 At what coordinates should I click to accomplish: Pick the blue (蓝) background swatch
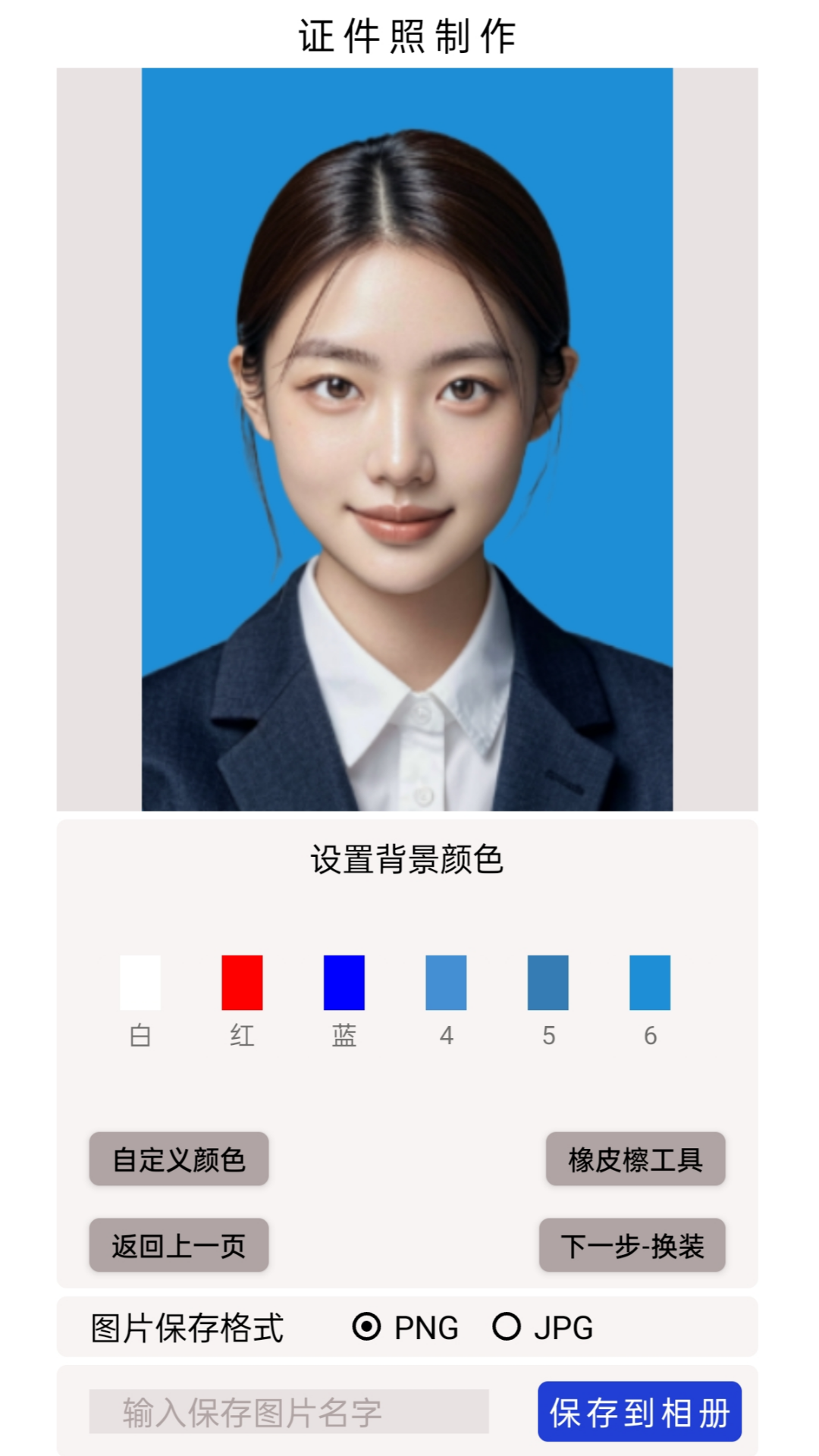pyautogui.click(x=344, y=982)
